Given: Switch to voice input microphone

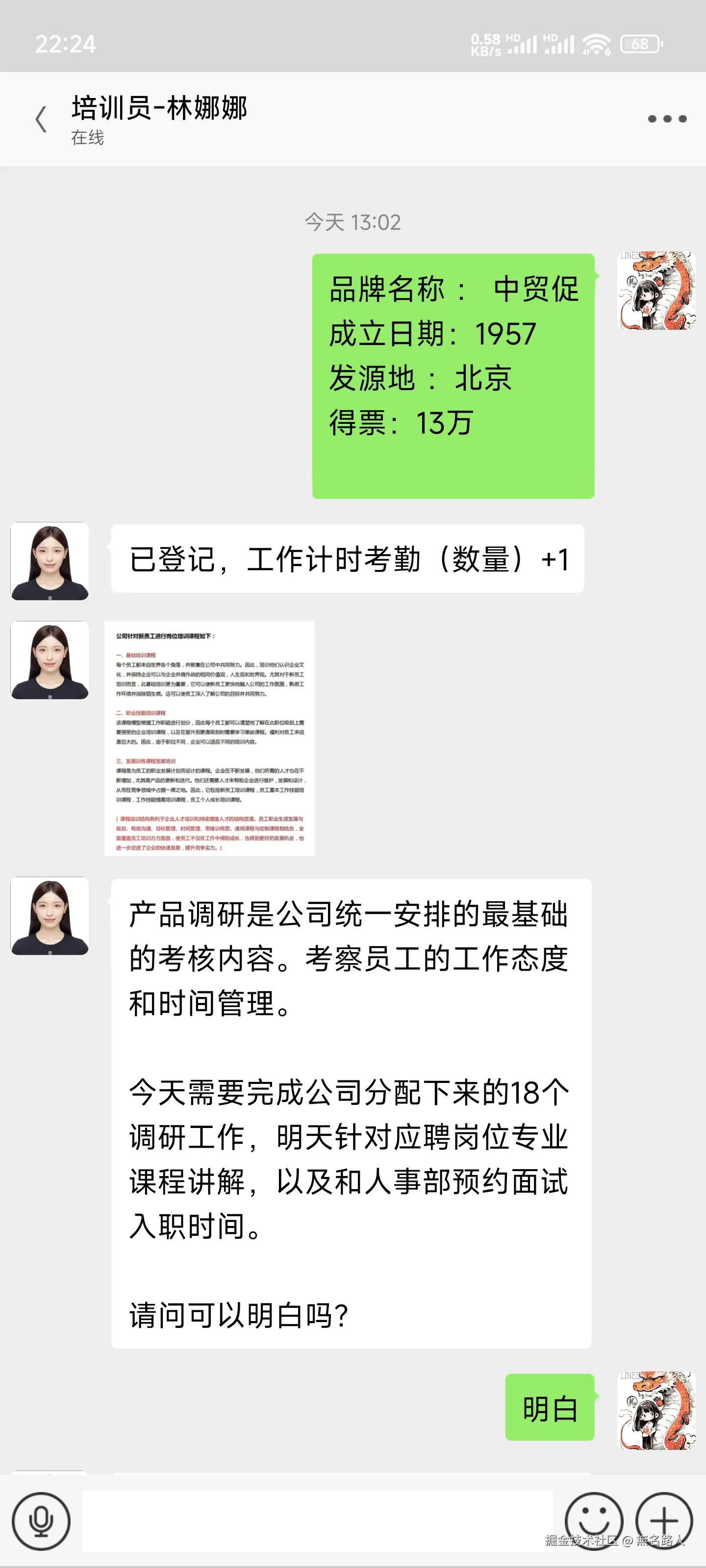Looking at the screenshot, I should click(41, 1521).
